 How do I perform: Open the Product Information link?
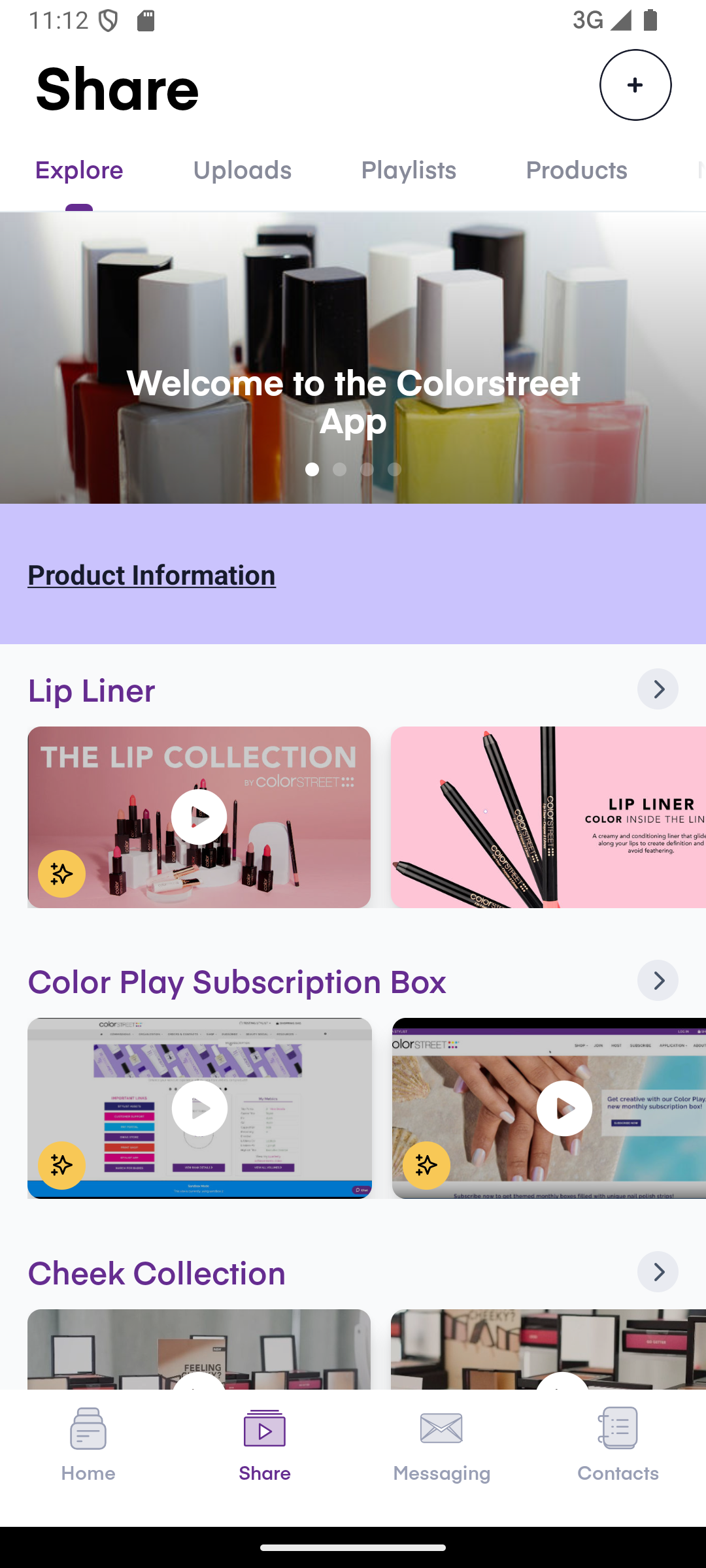coord(152,576)
